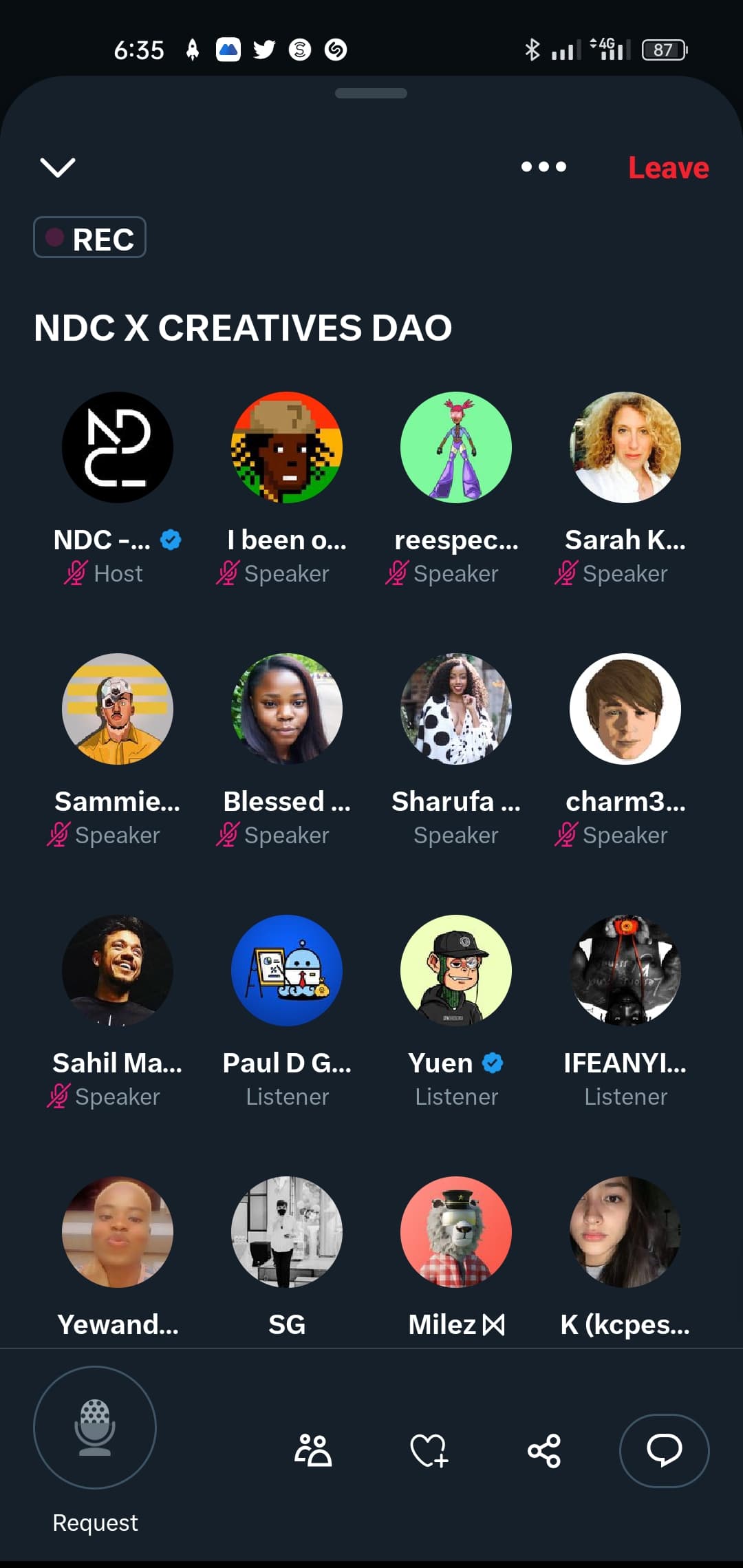This screenshot has height=1568, width=743.
Task: Collapse the Space with the down chevron
Action: click(x=58, y=167)
